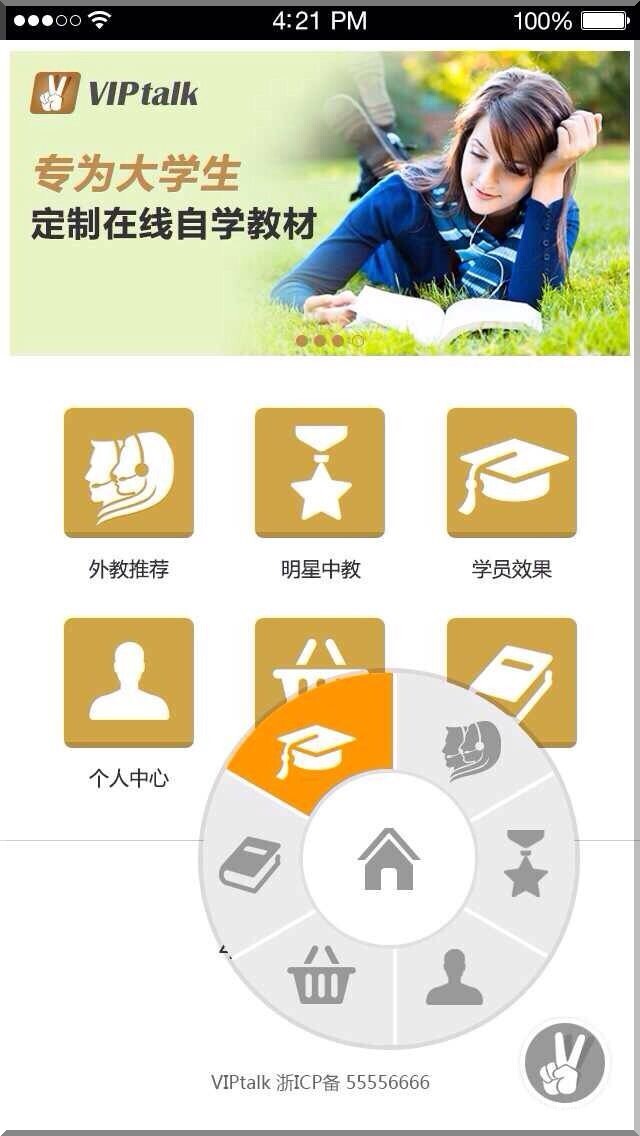This screenshot has height=1136, width=640.
Task: Tap the shopping basket segment in the wheel
Action: [x=321, y=977]
